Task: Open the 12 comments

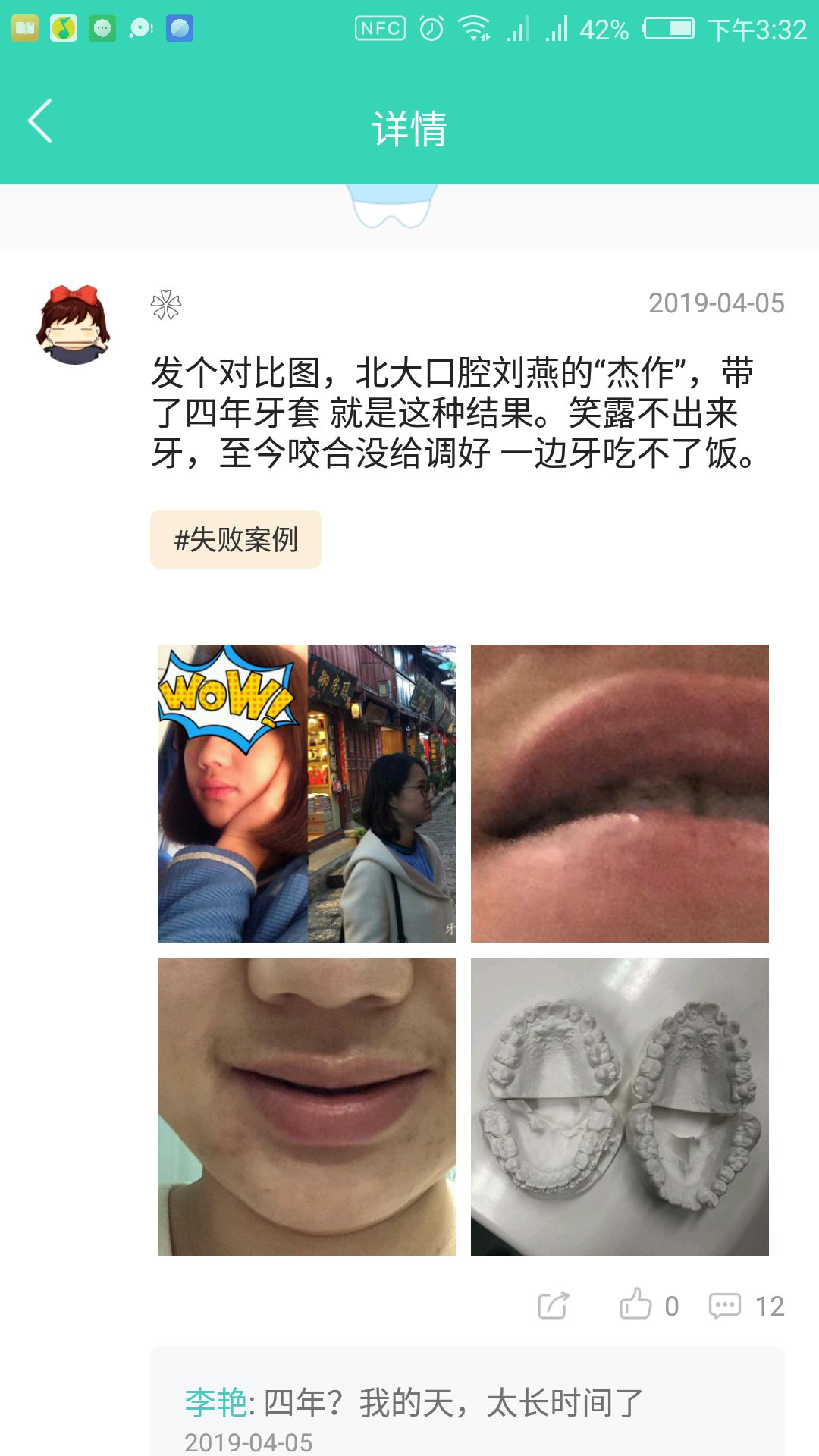Action: click(746, 1305)
